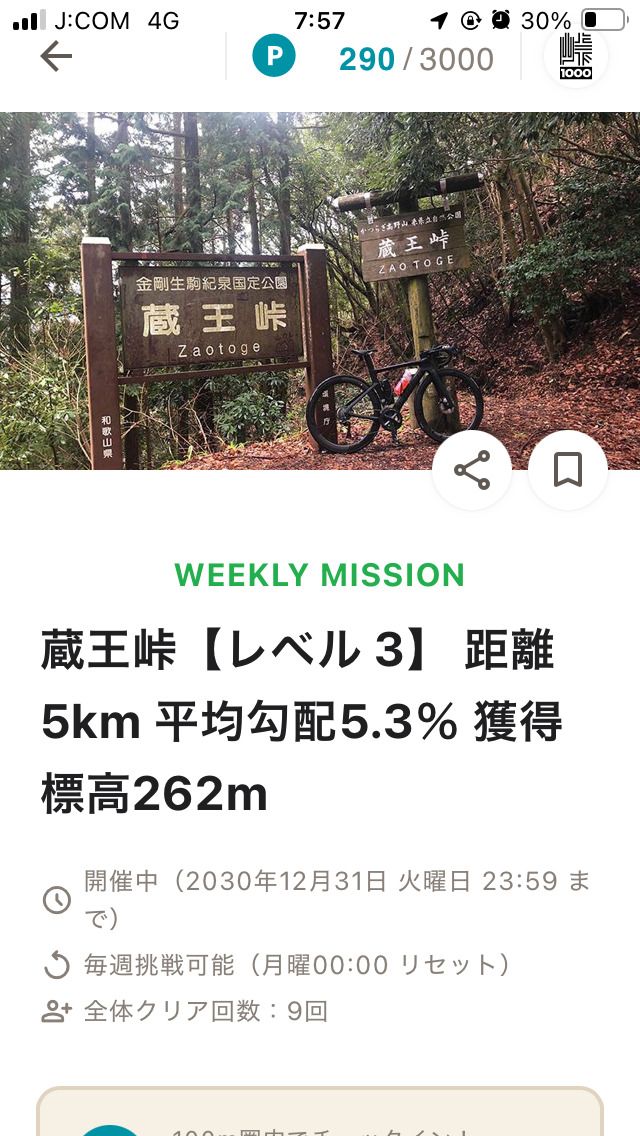Open the points balance 290 / 3000
This screenshot has height=1136, width=640.
pos(374,58)
